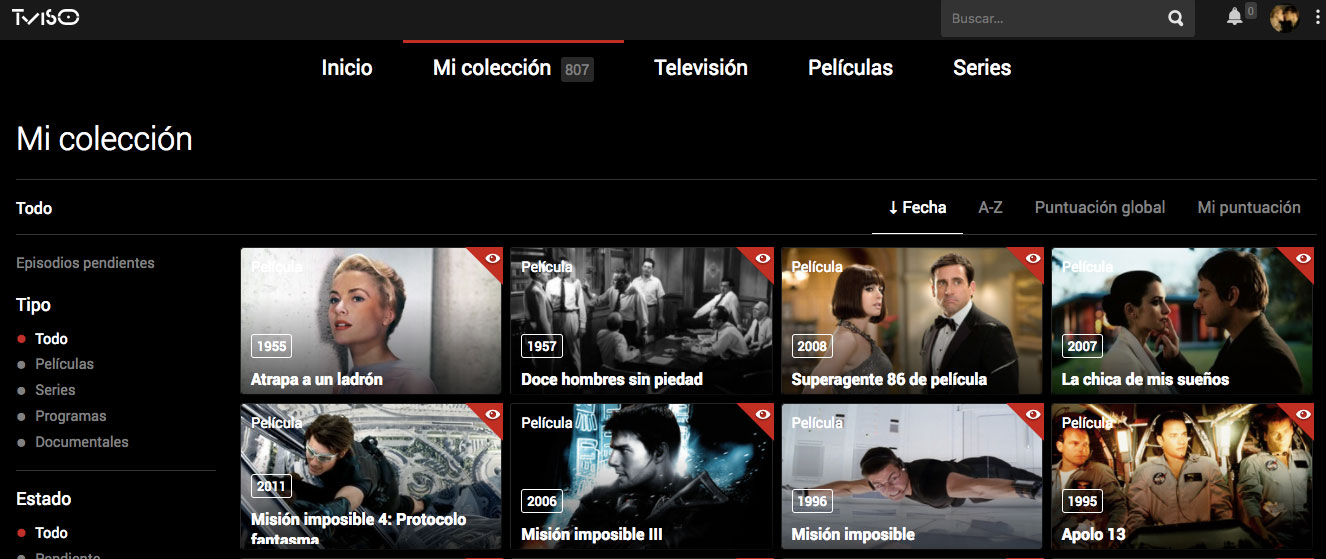Viewport: 1326px width, 559px height.
Task: Filter type by Documentales
Action: 81,442
